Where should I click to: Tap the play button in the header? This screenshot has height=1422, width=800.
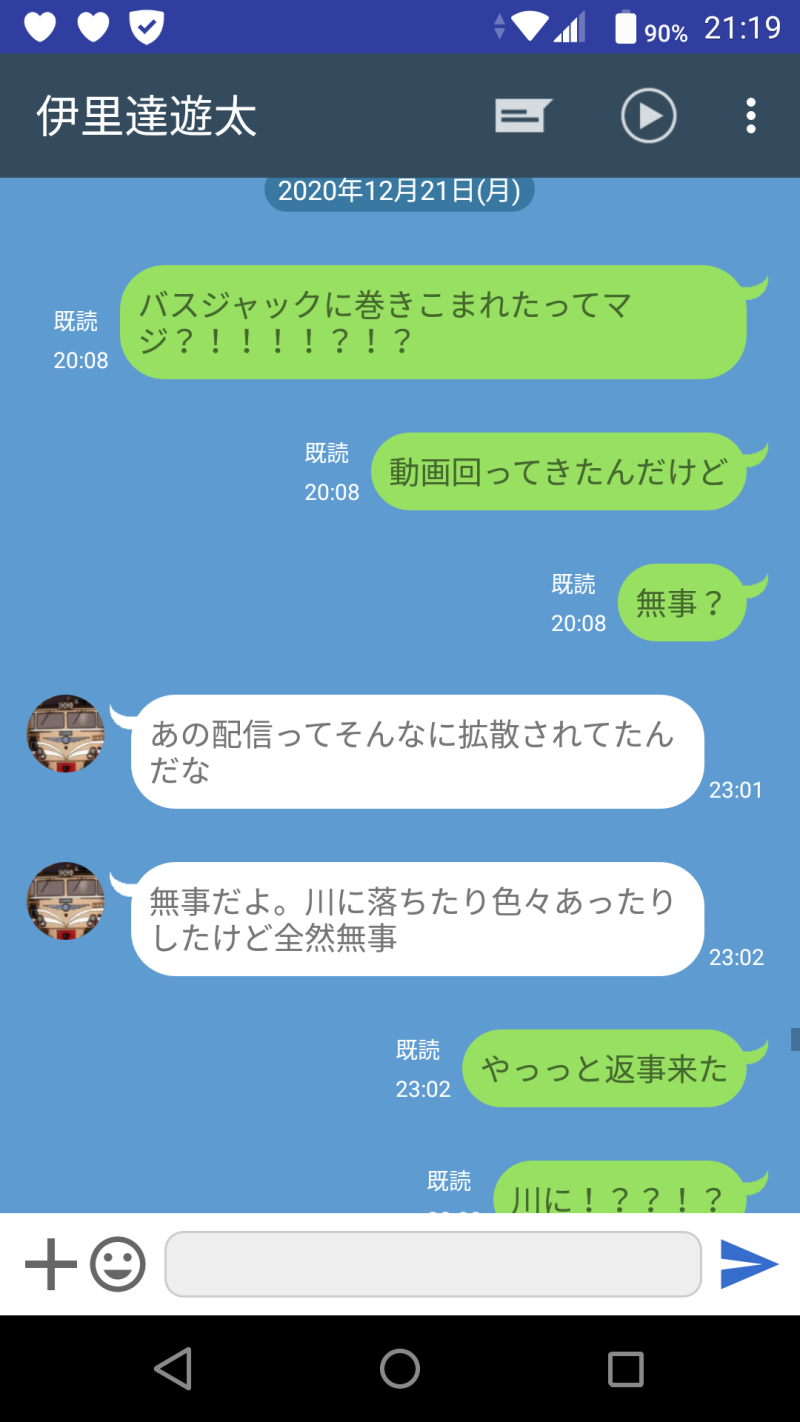pyautogui.click(x=648, y=116)
